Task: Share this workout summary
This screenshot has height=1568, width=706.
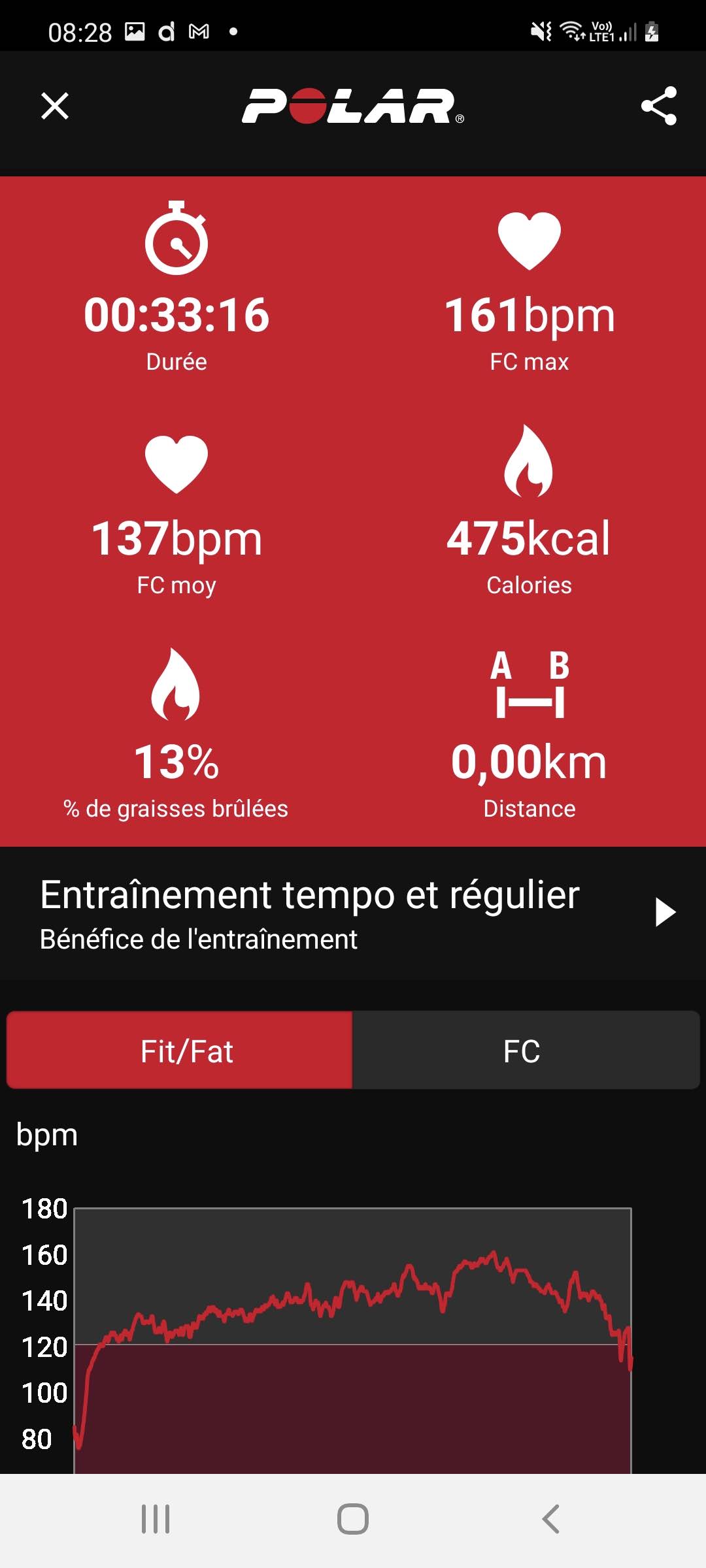Action: [658, 106]
